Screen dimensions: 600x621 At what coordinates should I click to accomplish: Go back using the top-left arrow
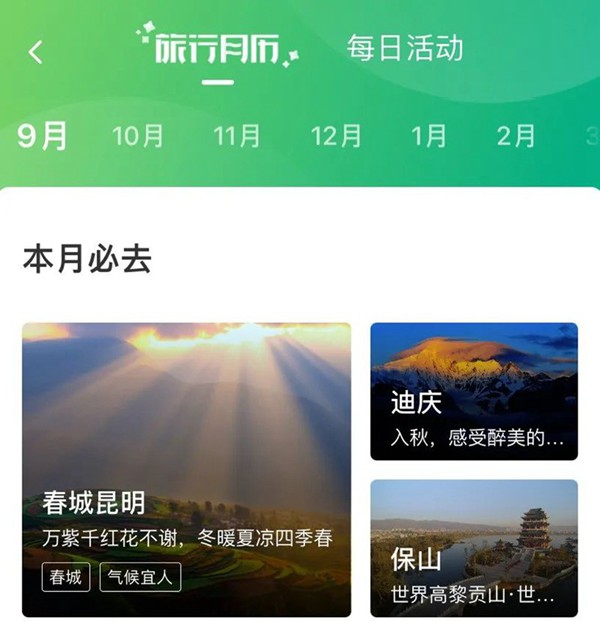pos(36,52)
